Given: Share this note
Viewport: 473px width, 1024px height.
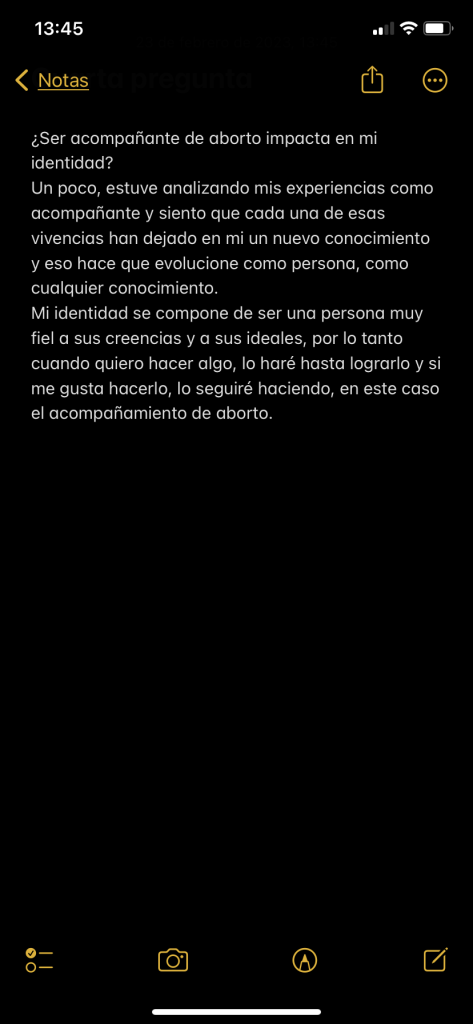Looking at the screenshot, I should point(372,80).
